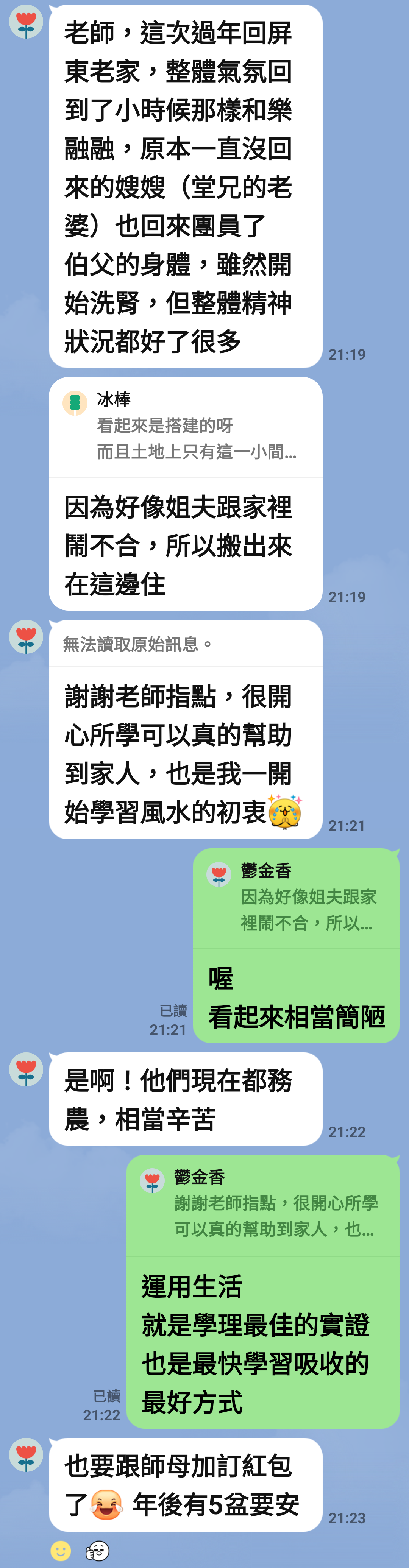Tap the smiley reaction under the last message
The image size is (409, 1568).
click(x=60, y=1550)
